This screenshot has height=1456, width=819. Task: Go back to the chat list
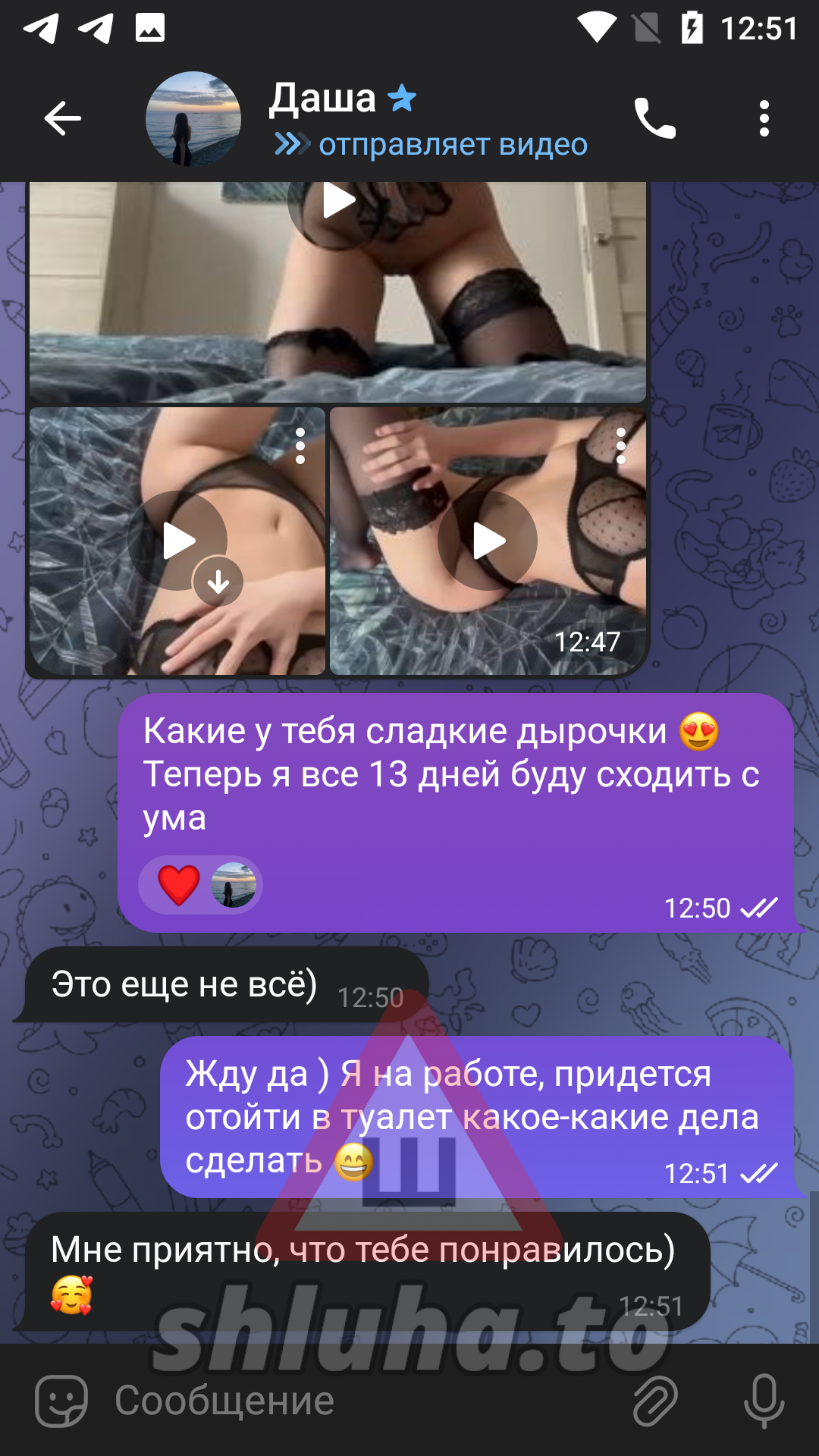[x=62, y=118]
